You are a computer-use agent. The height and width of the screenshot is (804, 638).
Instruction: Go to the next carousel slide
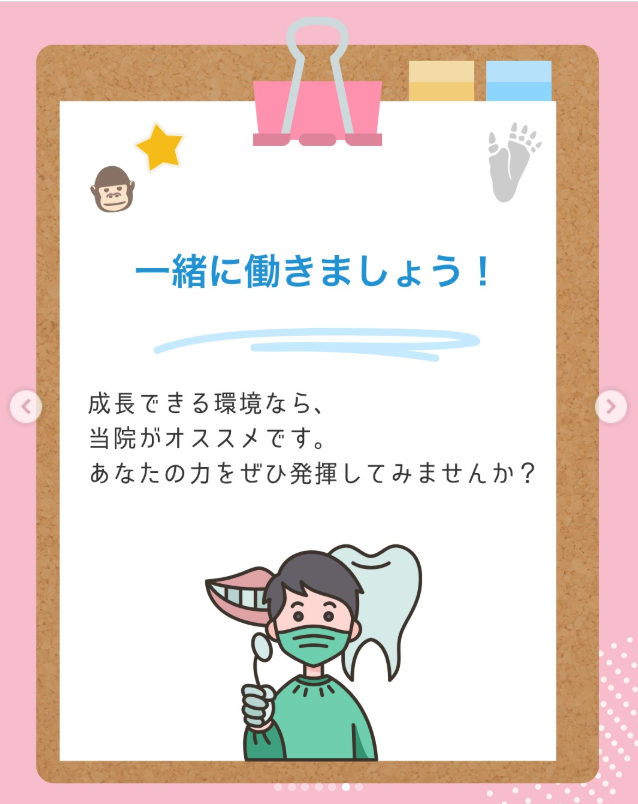(610, 405)
